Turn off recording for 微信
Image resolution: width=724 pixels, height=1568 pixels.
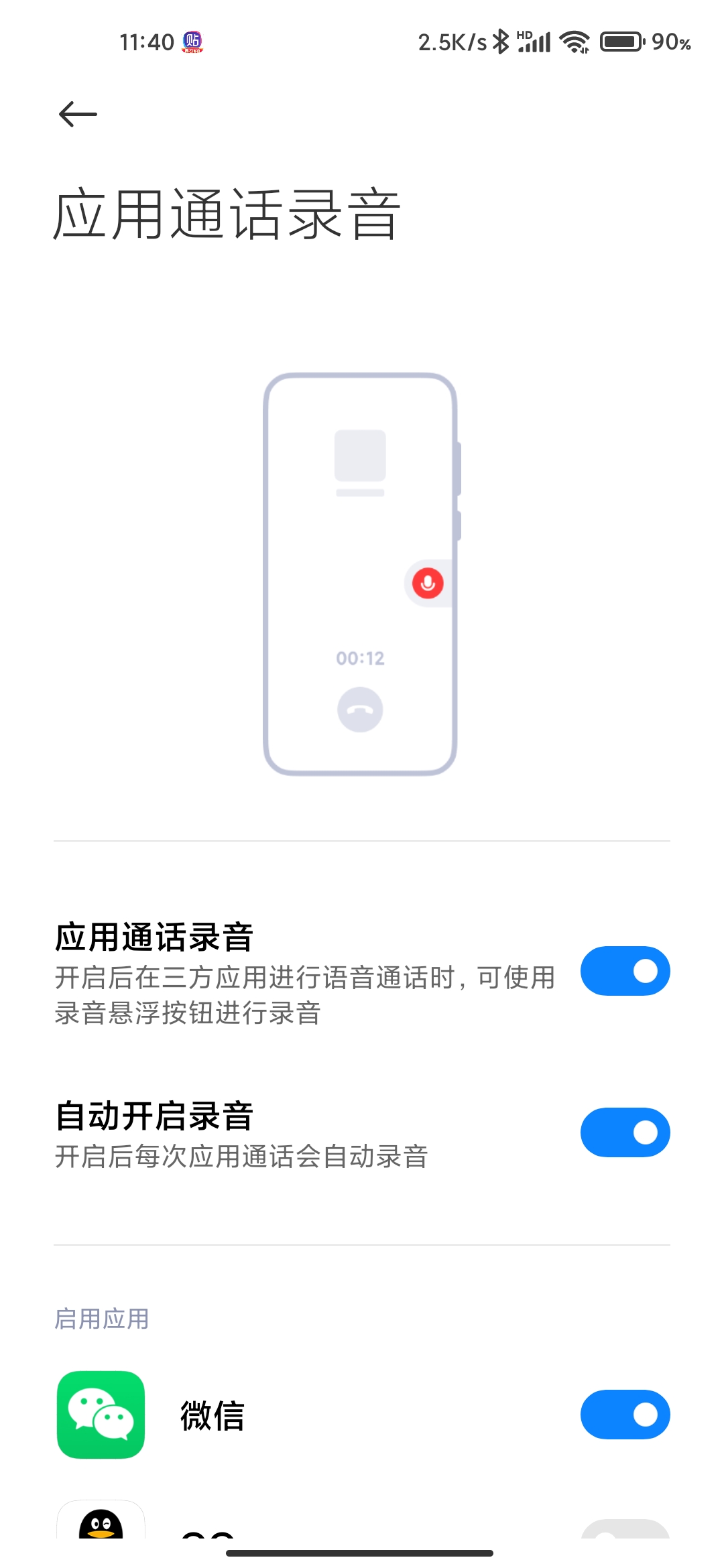point(625,1415)
